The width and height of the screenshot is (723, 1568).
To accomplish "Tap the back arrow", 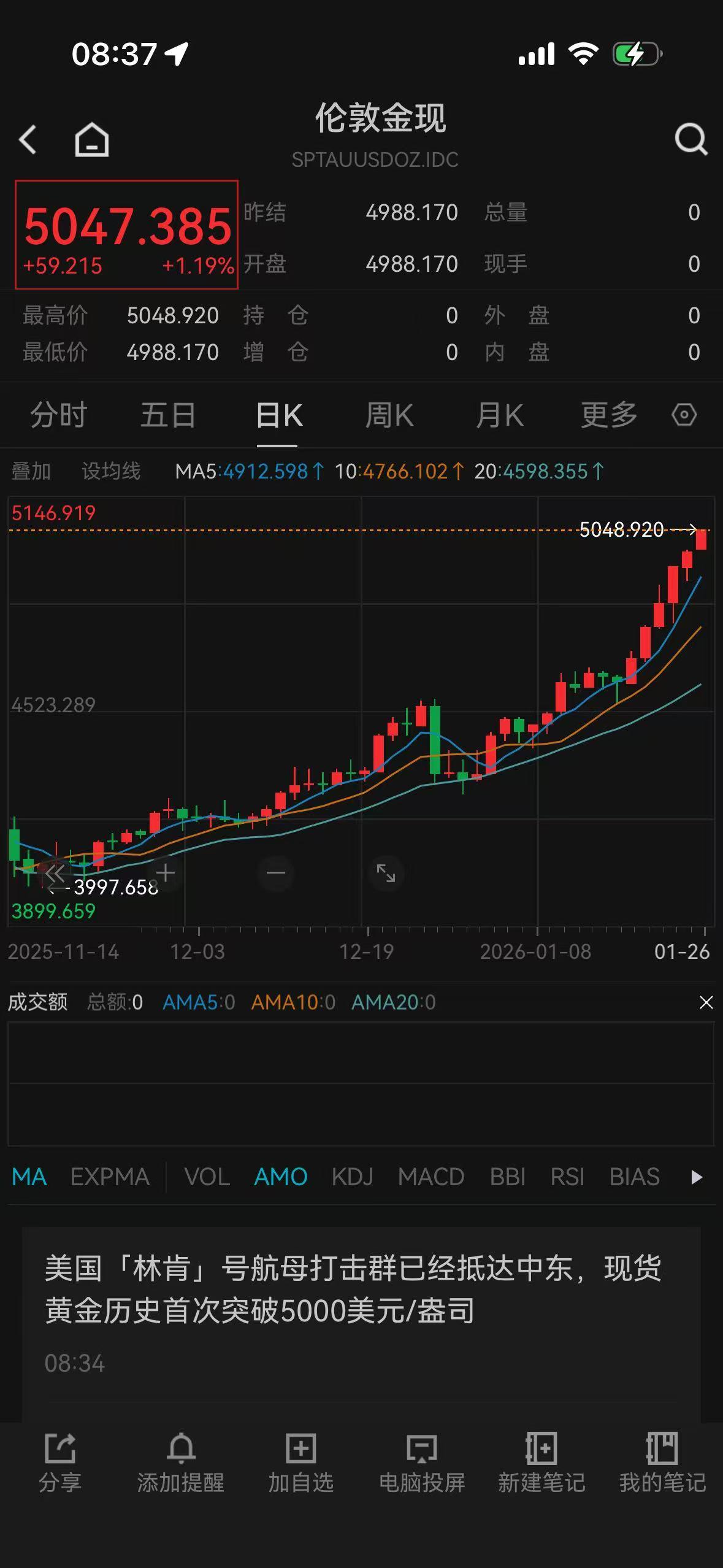I will (27, 139).
